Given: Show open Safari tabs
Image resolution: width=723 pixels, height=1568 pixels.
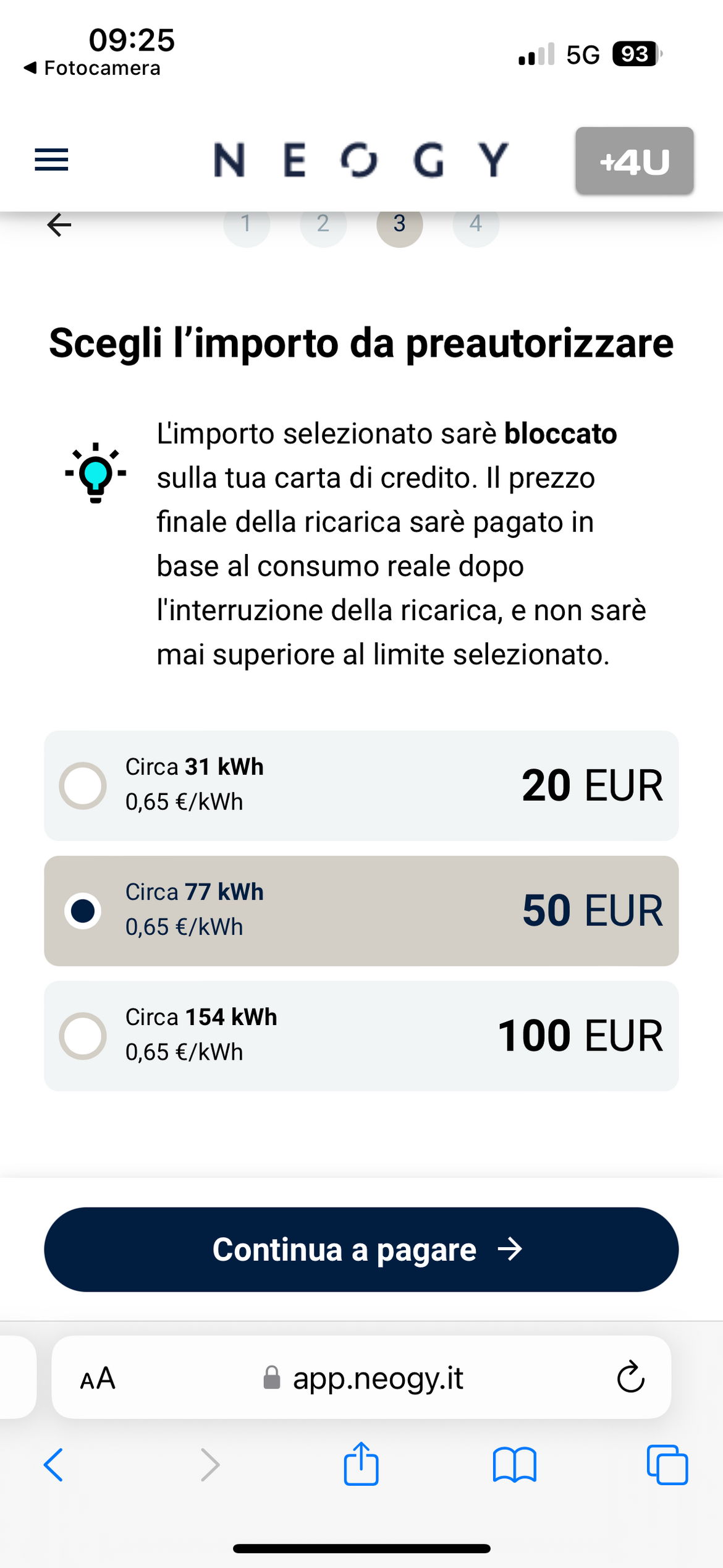Looking at the screenshot, I should 667,1465.
